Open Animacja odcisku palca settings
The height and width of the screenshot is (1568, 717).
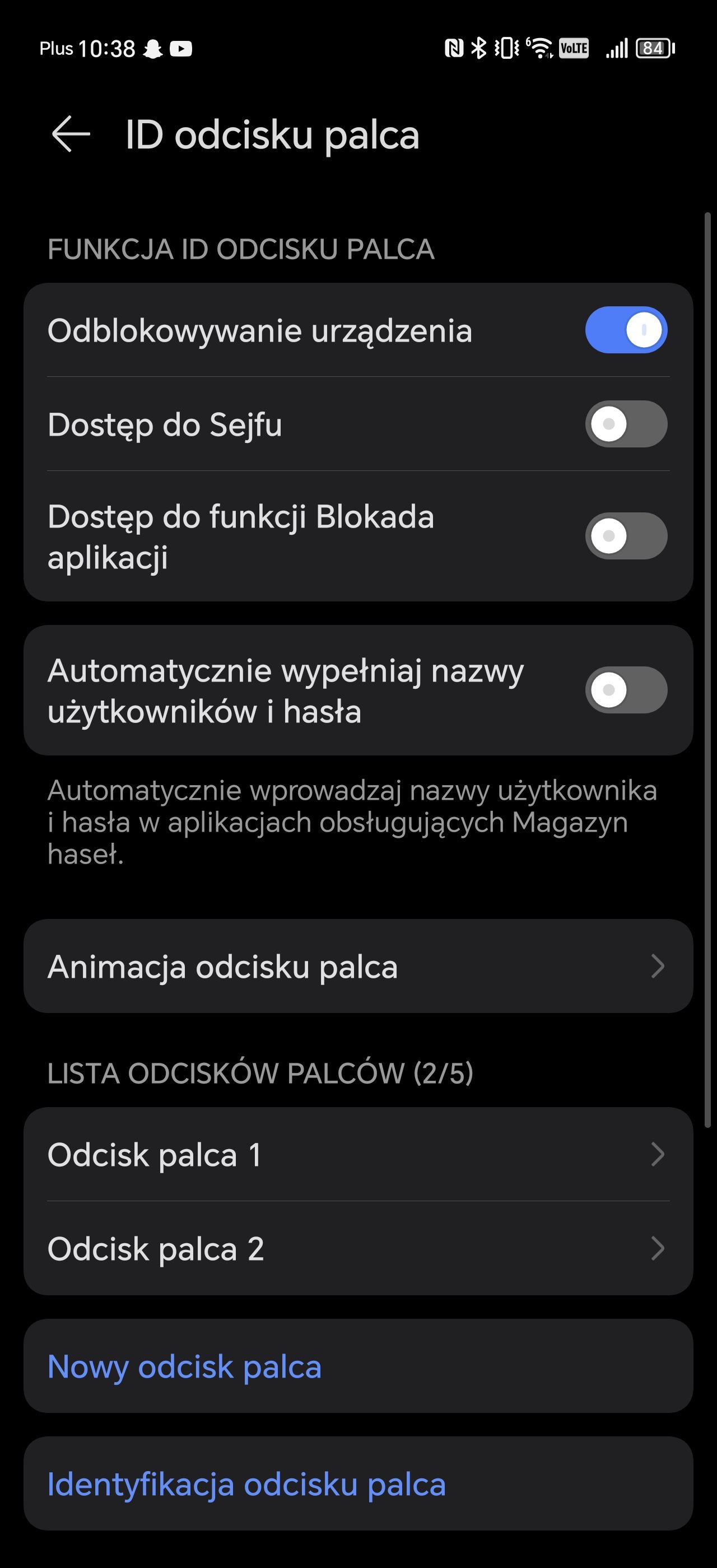(x=358, y=966)
